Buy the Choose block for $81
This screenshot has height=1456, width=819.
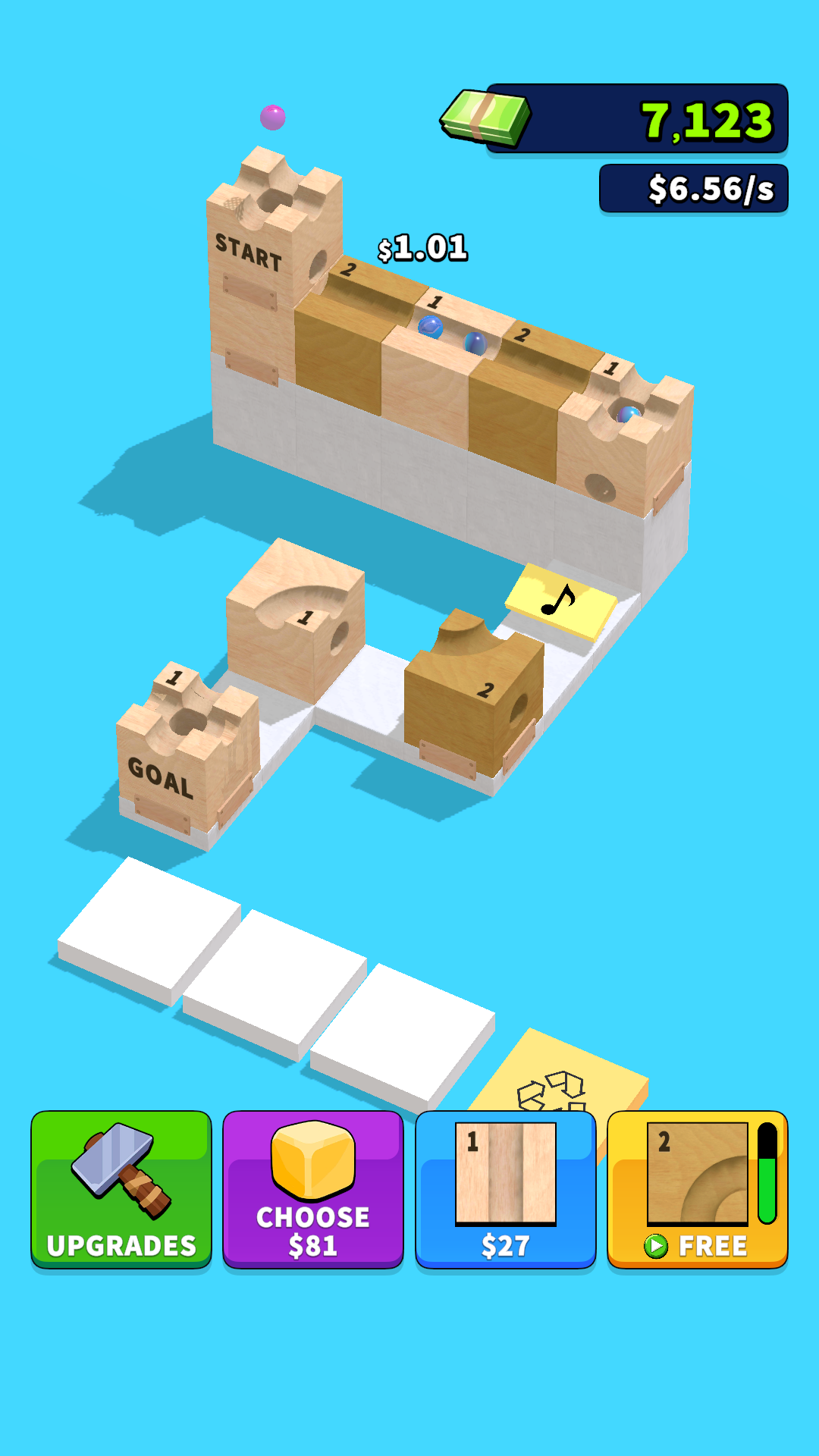tap(313, 1189)
